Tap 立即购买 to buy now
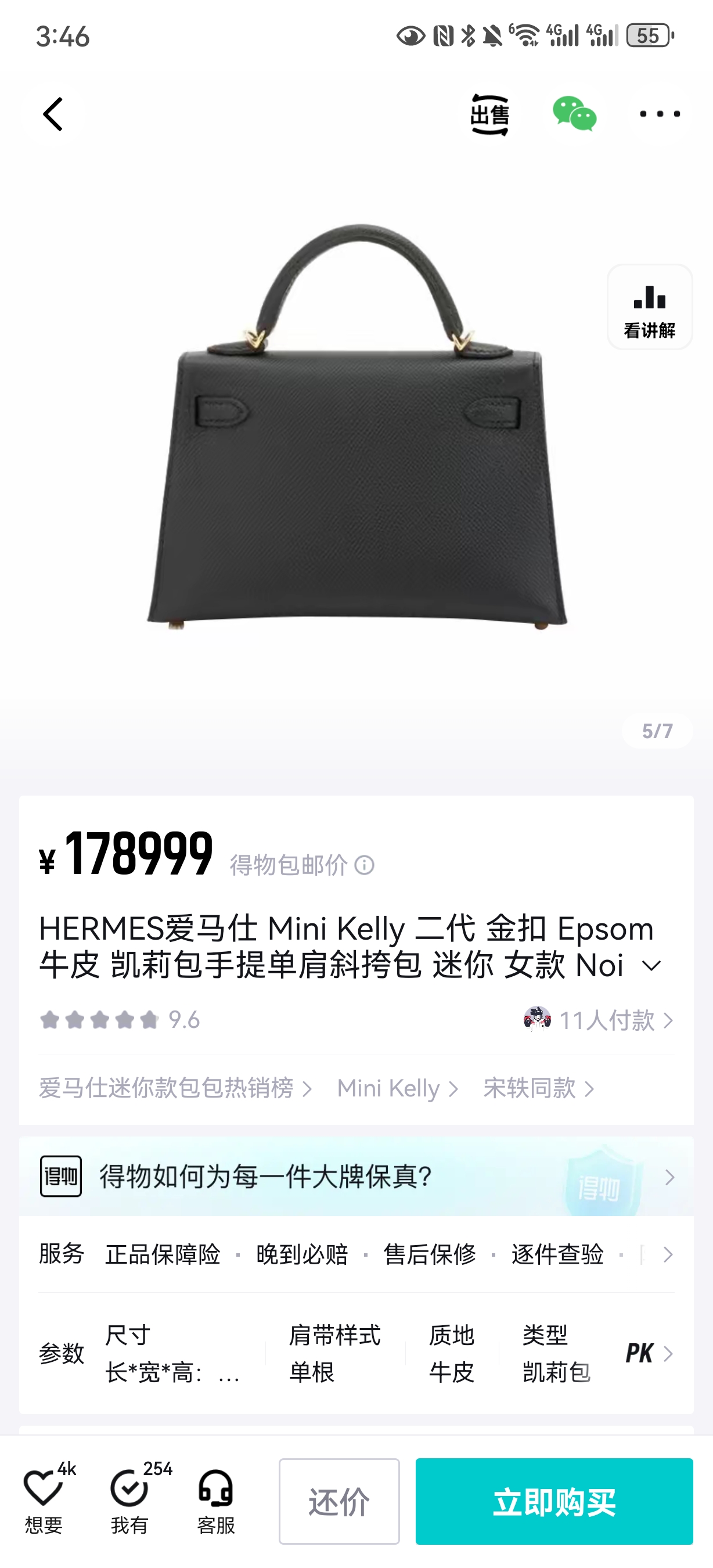Screen dimensions: 713x1568 (x=553, y=1501)
